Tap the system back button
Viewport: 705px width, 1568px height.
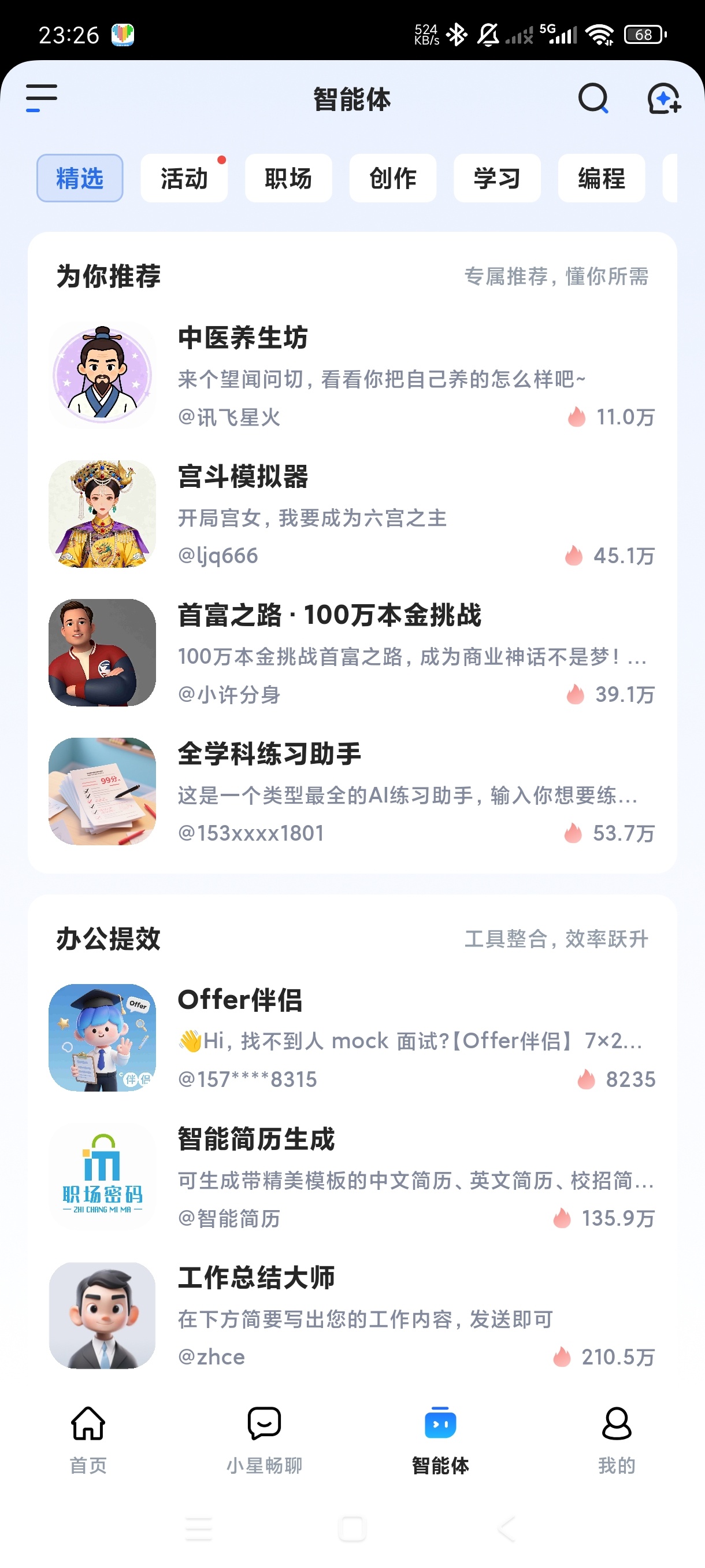(x=507, y=1529)
